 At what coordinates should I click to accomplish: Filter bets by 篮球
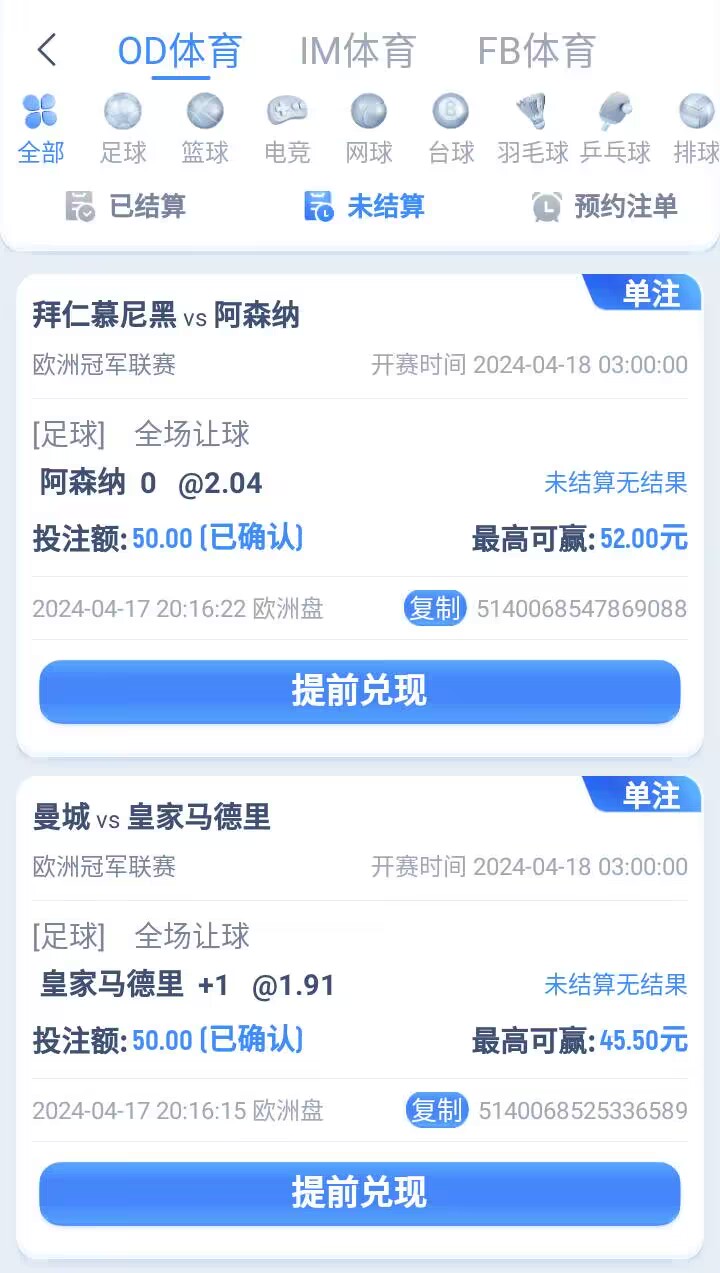tap(205, 128)
